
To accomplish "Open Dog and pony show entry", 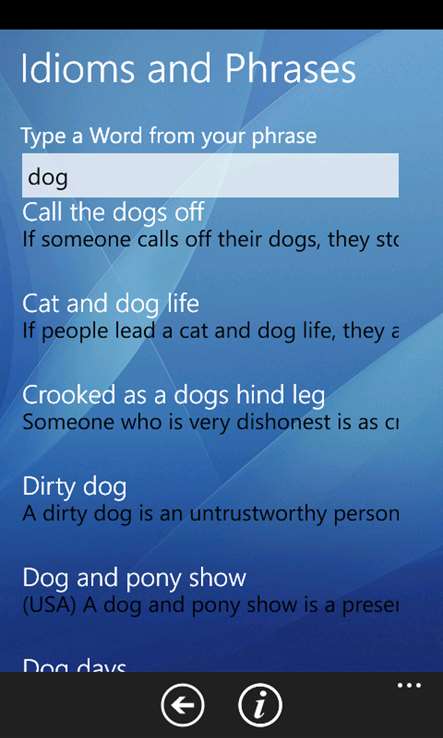I will pos(210,591).
